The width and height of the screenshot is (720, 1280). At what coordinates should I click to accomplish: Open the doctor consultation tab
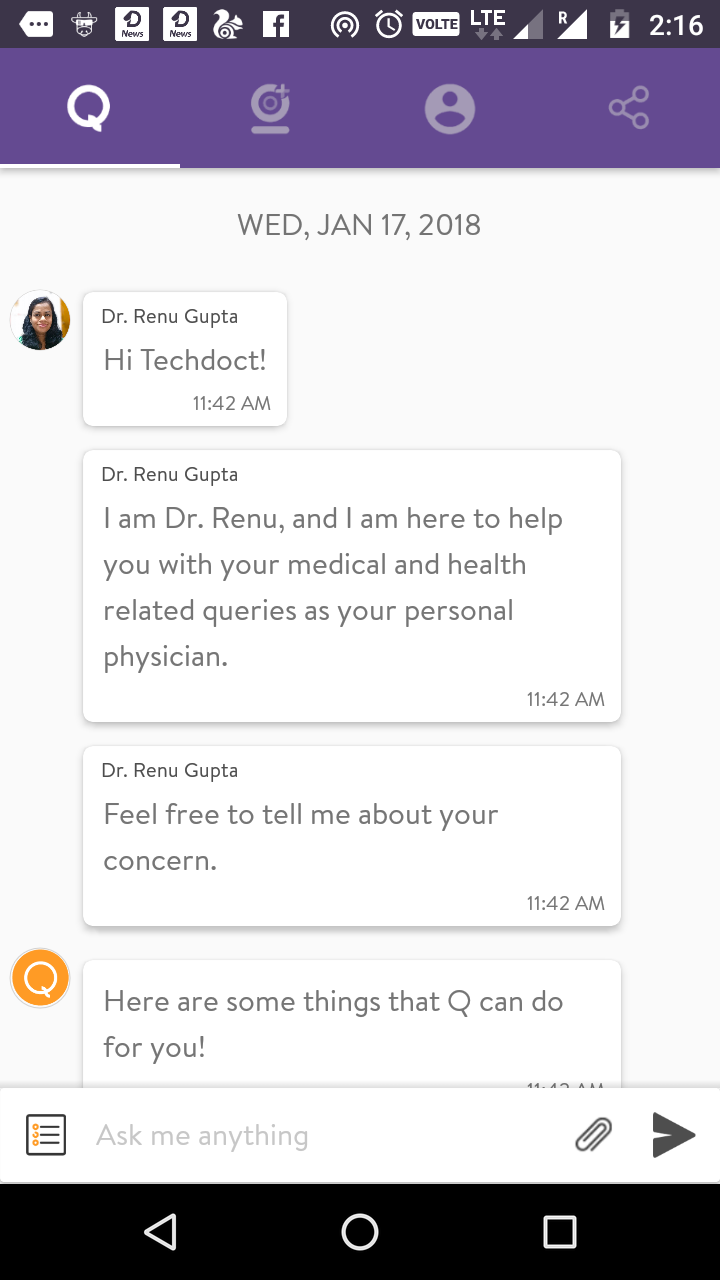(270, 108)
